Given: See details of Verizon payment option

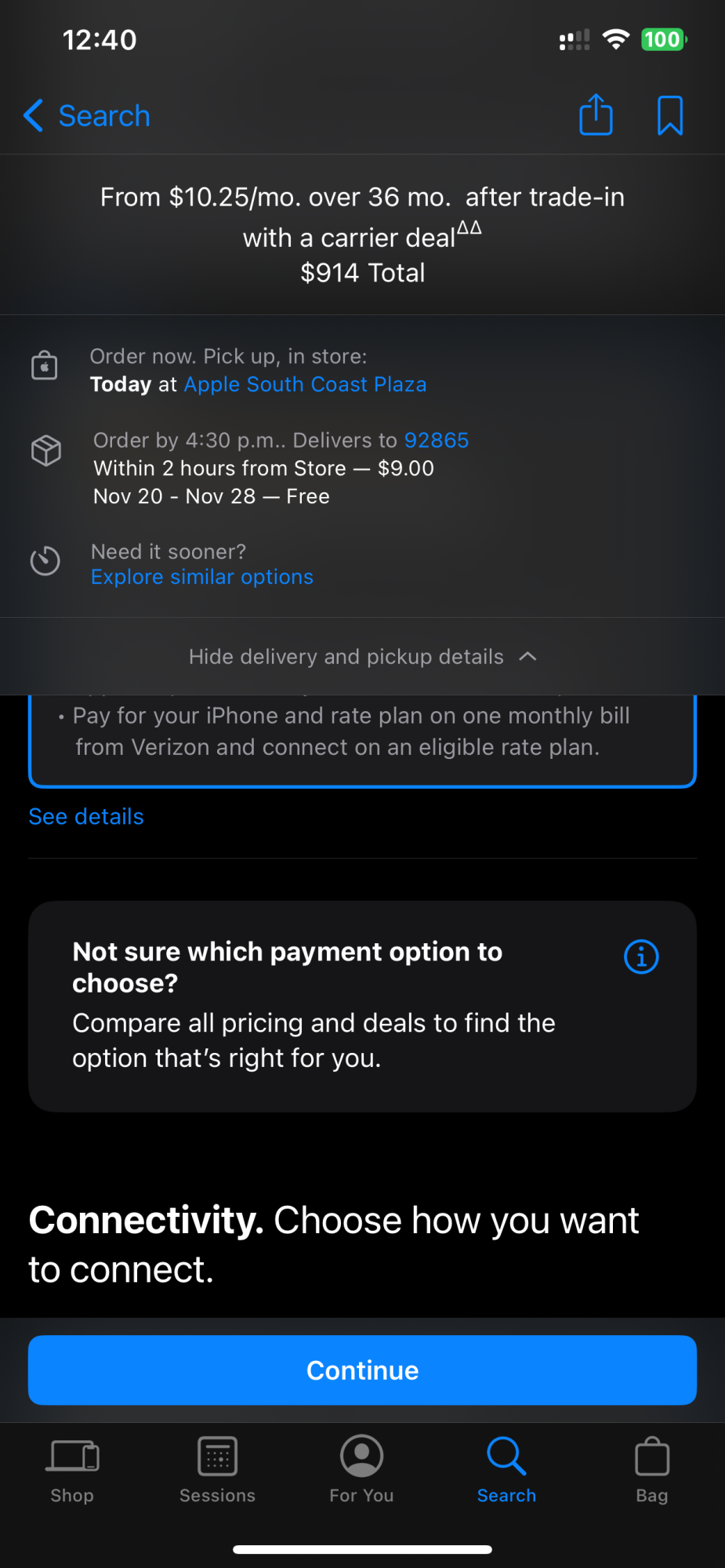Looking at the screenshot, I should coord(86,817).
